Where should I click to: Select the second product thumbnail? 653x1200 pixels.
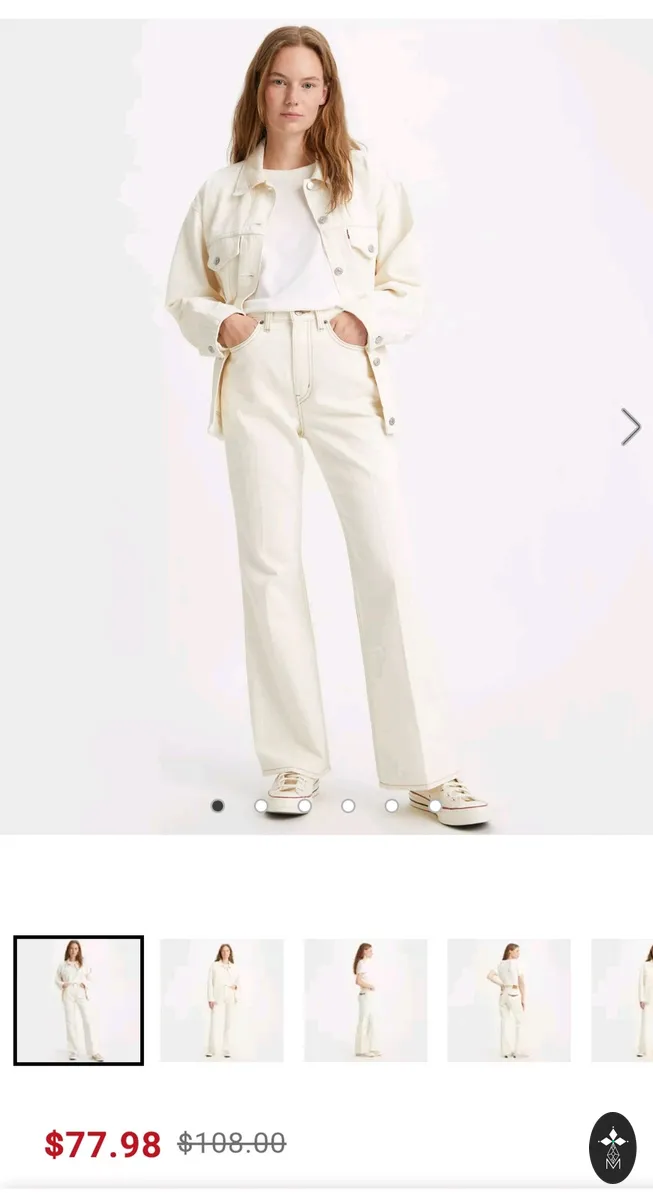click(222, 1000)
